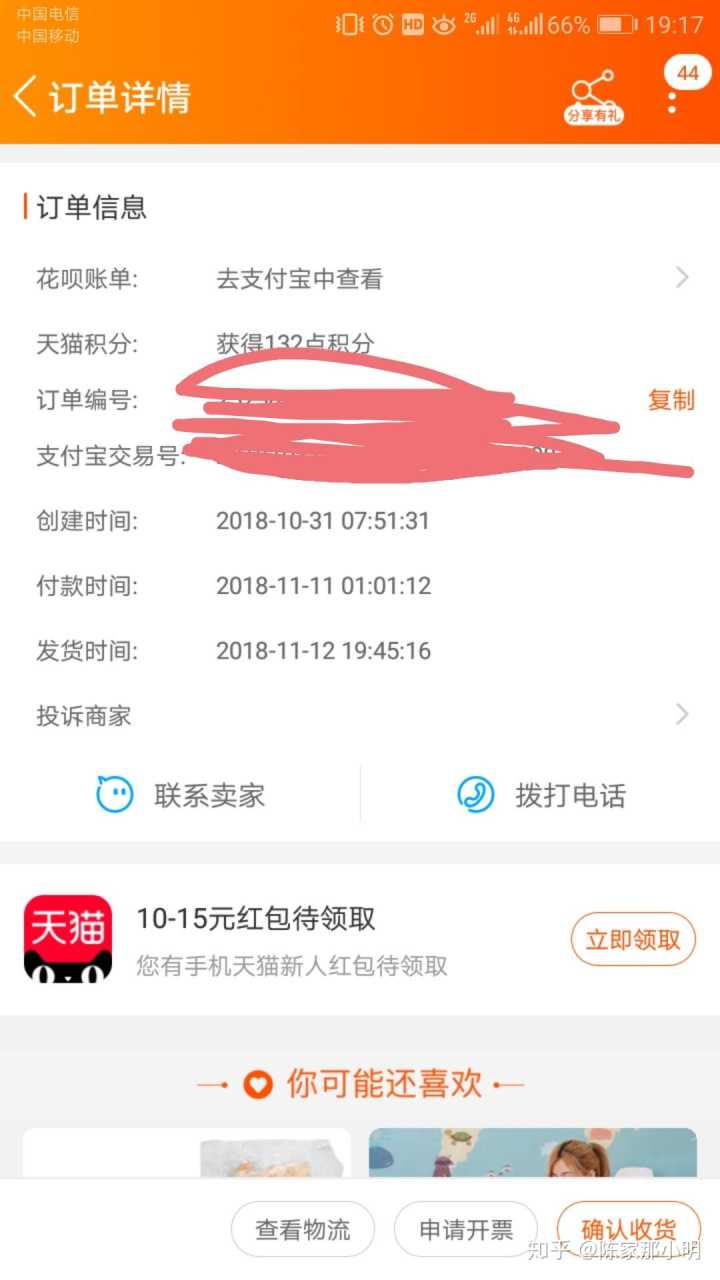
Task: Open the 天猫 红包待领取 banner
Action: (290, 940)
